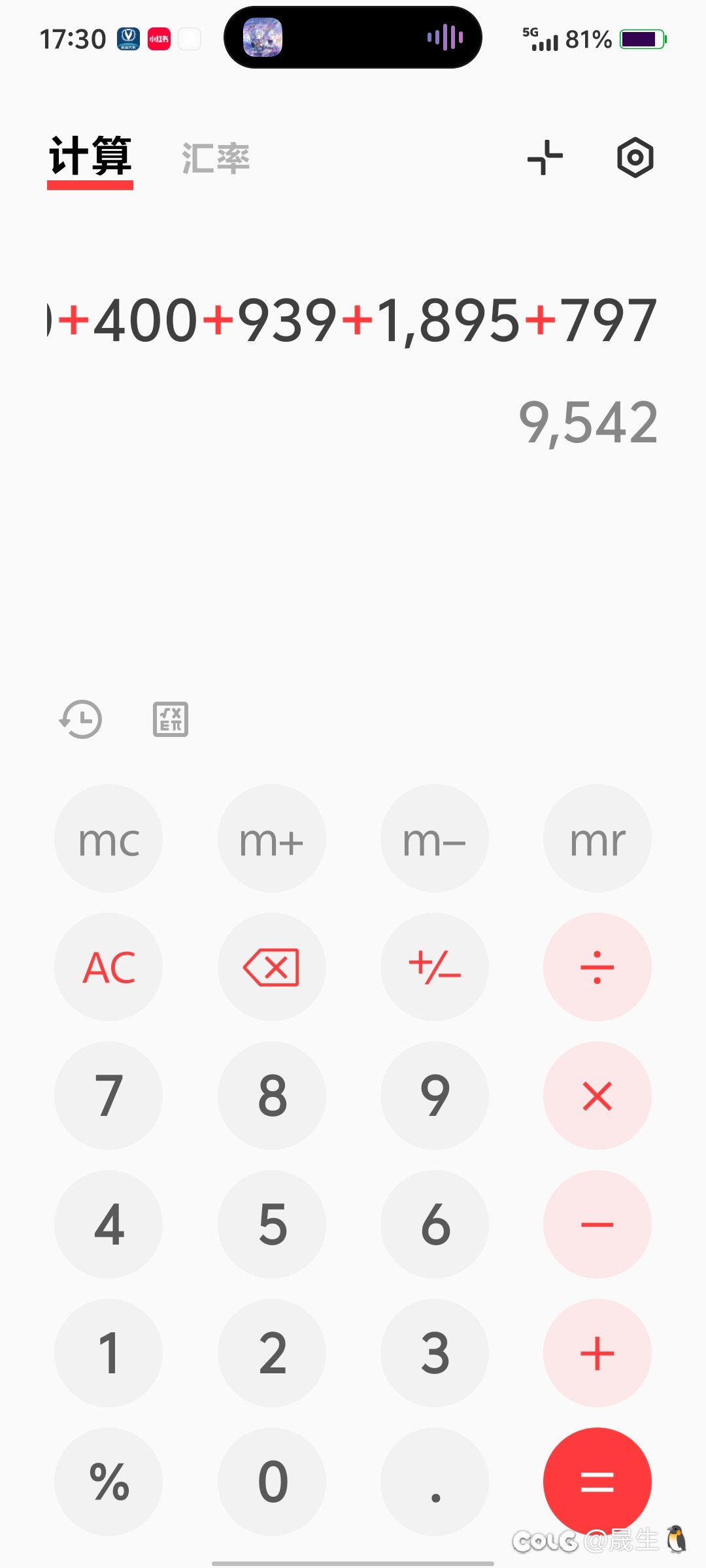Open the scientific functions keypad

[x=171, y=719]
